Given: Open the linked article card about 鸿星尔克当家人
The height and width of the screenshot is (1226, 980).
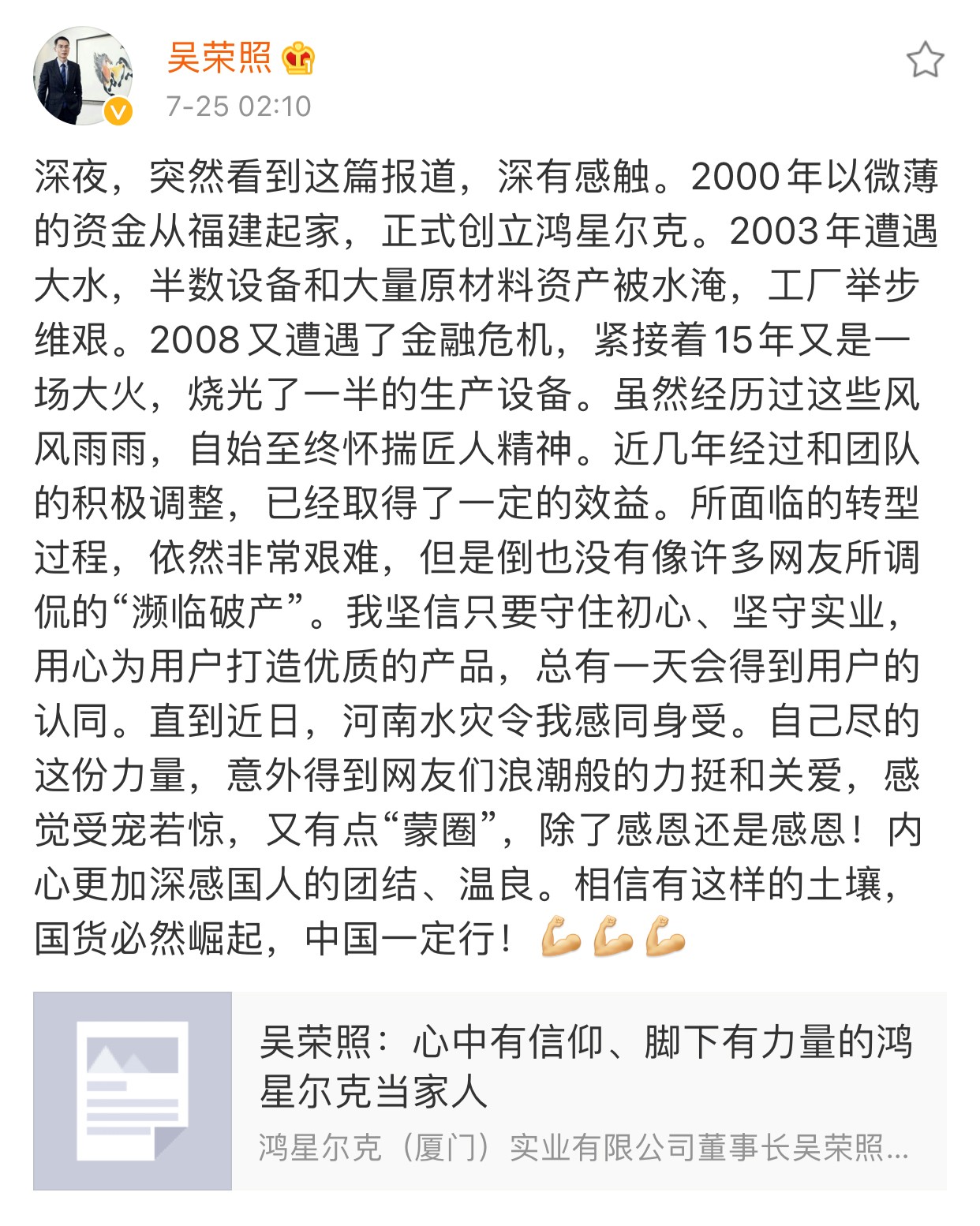Looking at the screenshot, I should [489, 1090].
